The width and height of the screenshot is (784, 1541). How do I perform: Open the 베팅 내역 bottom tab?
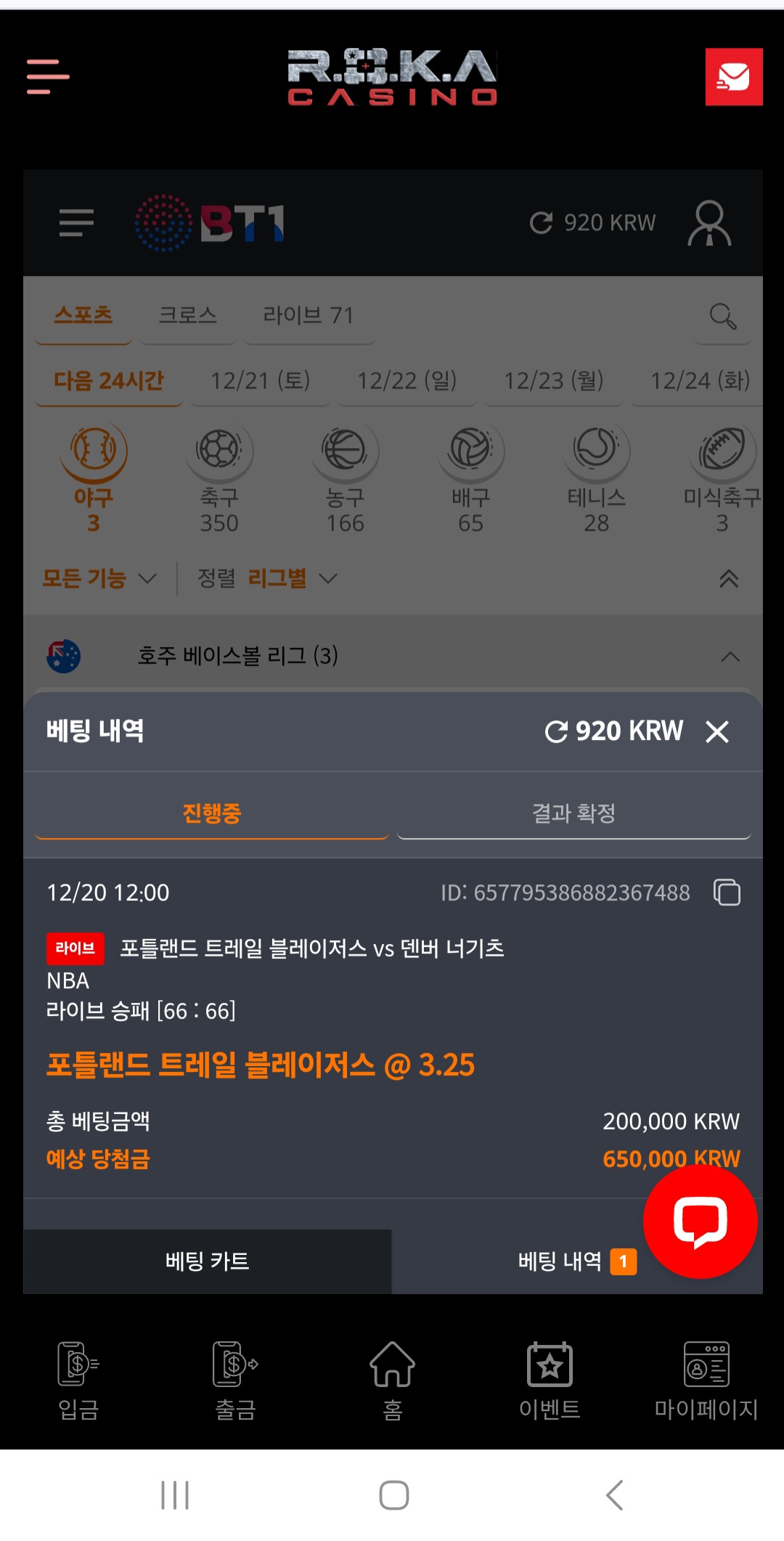pyautogui.click(x=559, y=1261)
